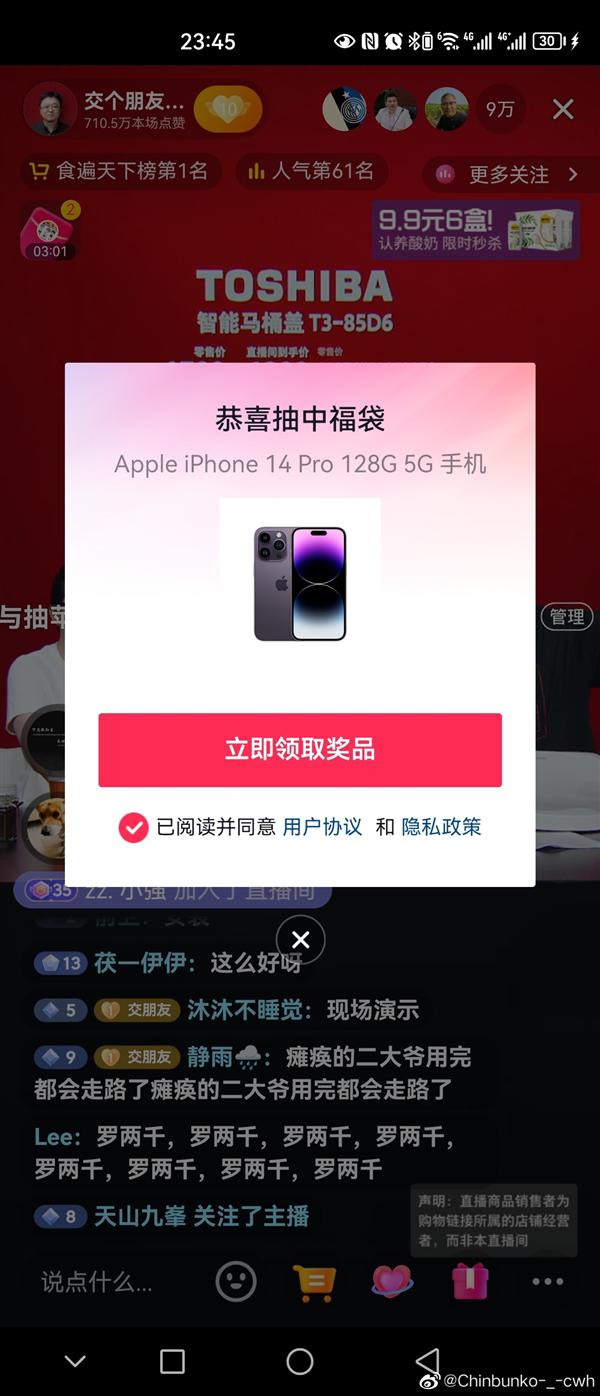
Task: Open the gift panel
Action: (470, 1281)
